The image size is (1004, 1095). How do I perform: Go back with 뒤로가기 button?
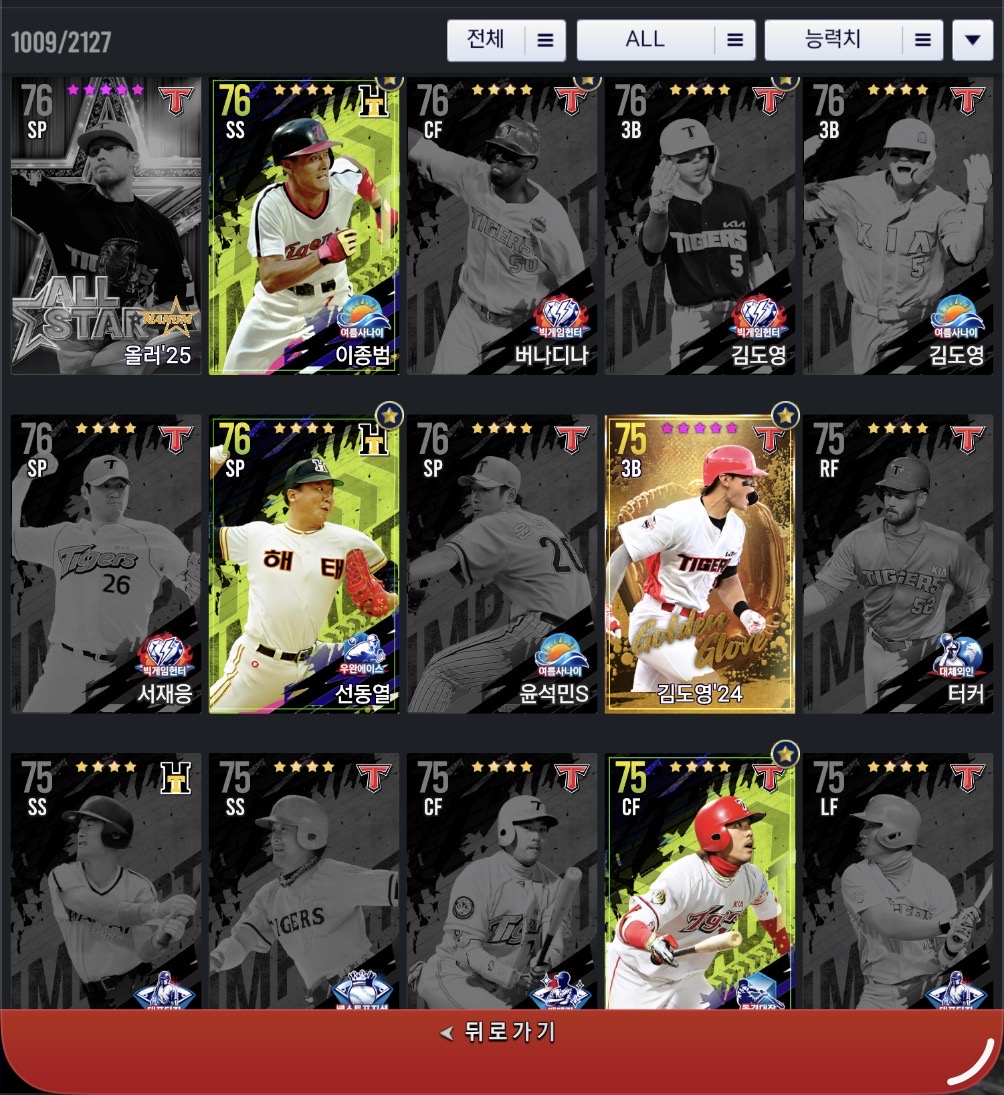pyautogui.click(x=498, y=1033)
